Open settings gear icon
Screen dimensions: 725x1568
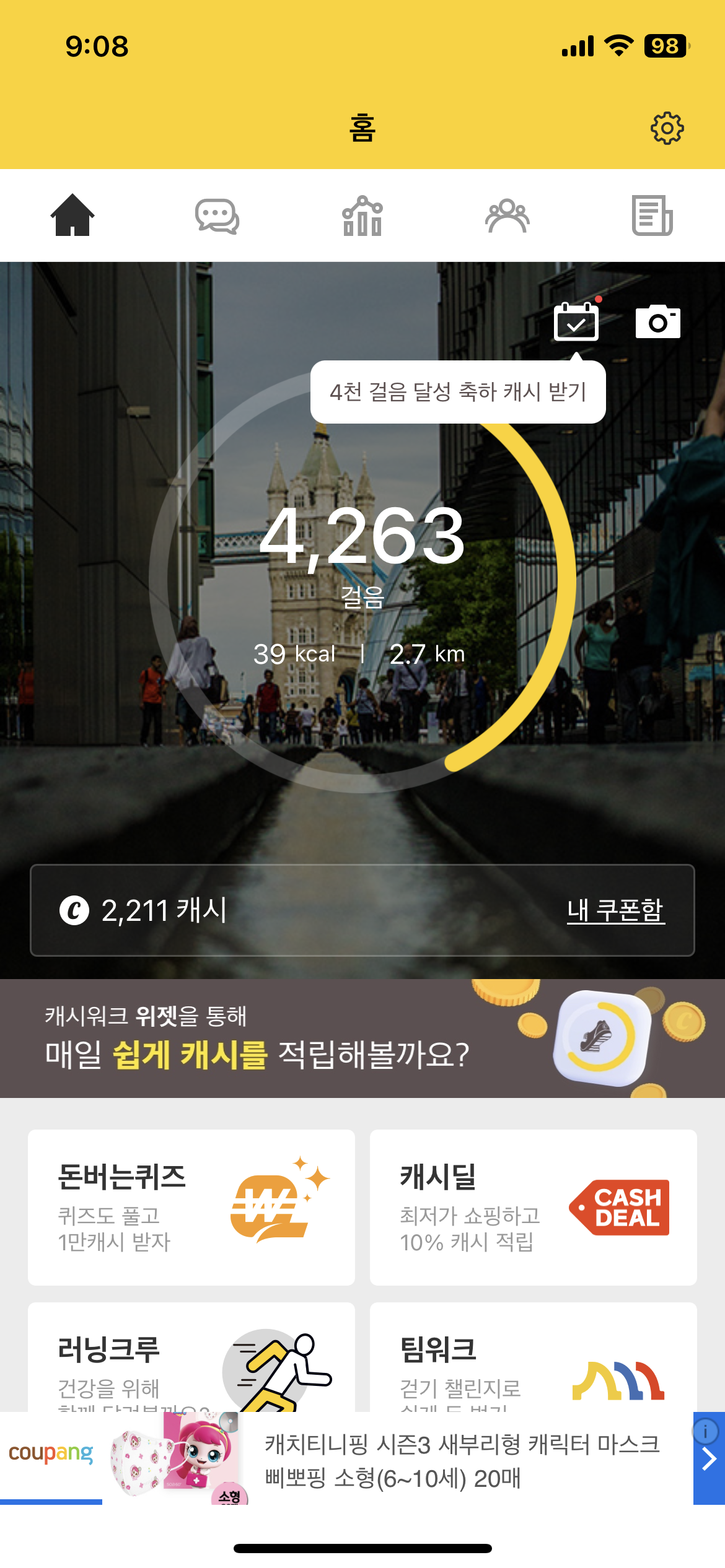tap(667, 128)
